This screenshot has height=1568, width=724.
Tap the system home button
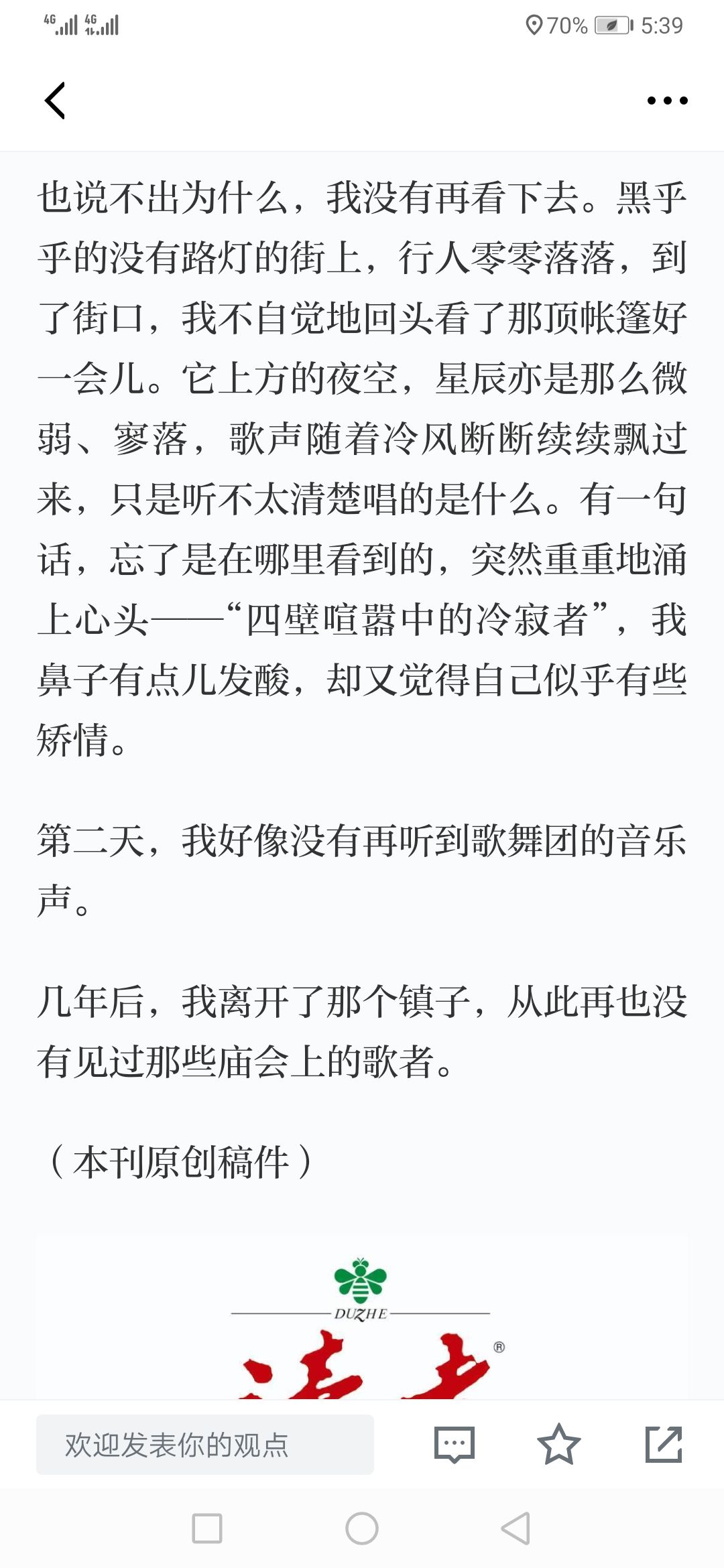362,1529
